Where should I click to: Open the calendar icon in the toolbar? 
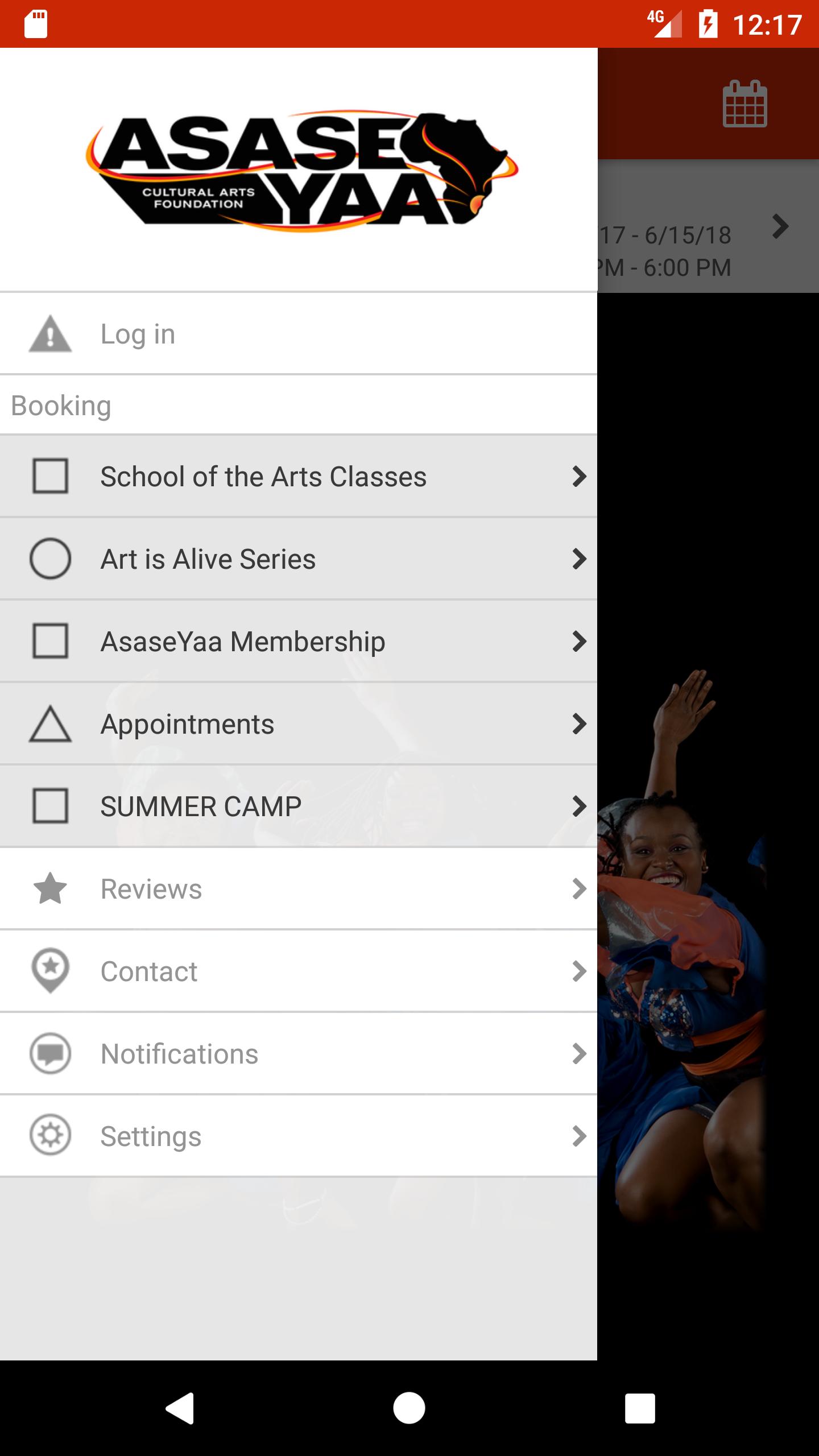tap(744, 104)
